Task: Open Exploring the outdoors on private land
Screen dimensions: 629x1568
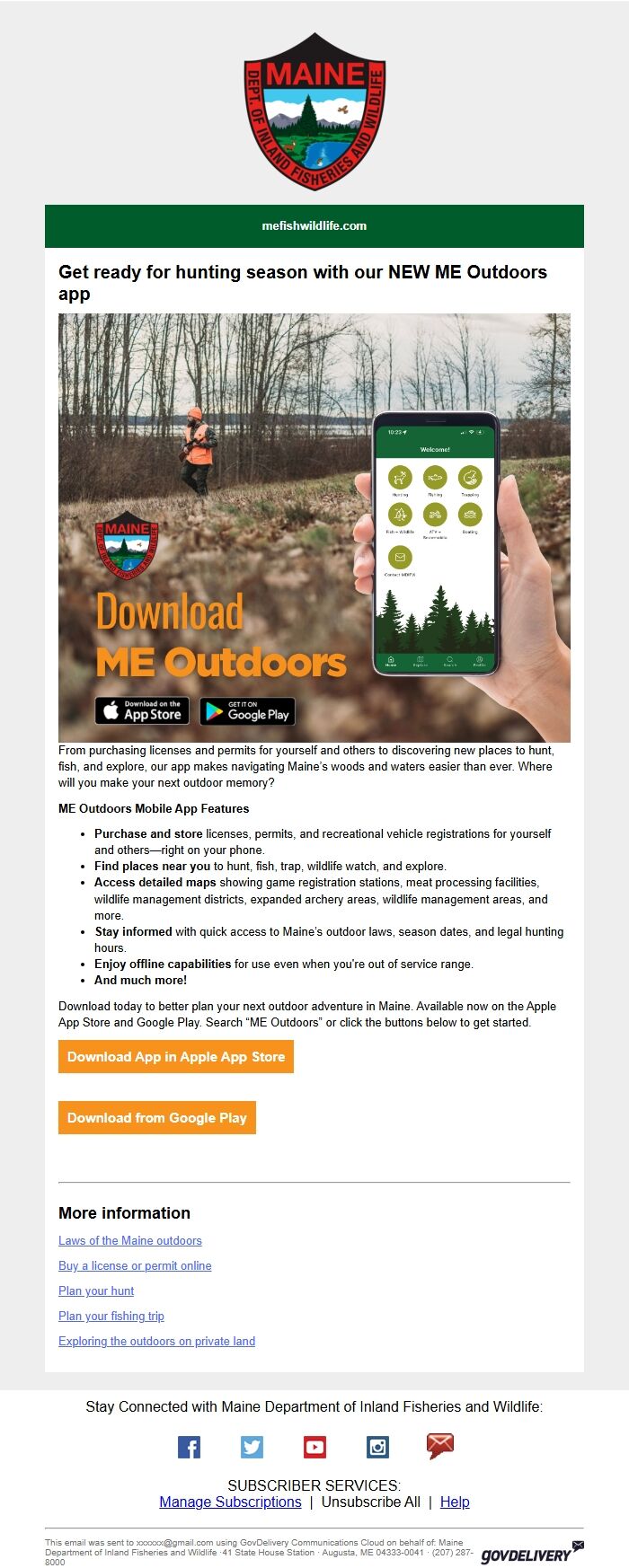Action: tap(156, 1341)
